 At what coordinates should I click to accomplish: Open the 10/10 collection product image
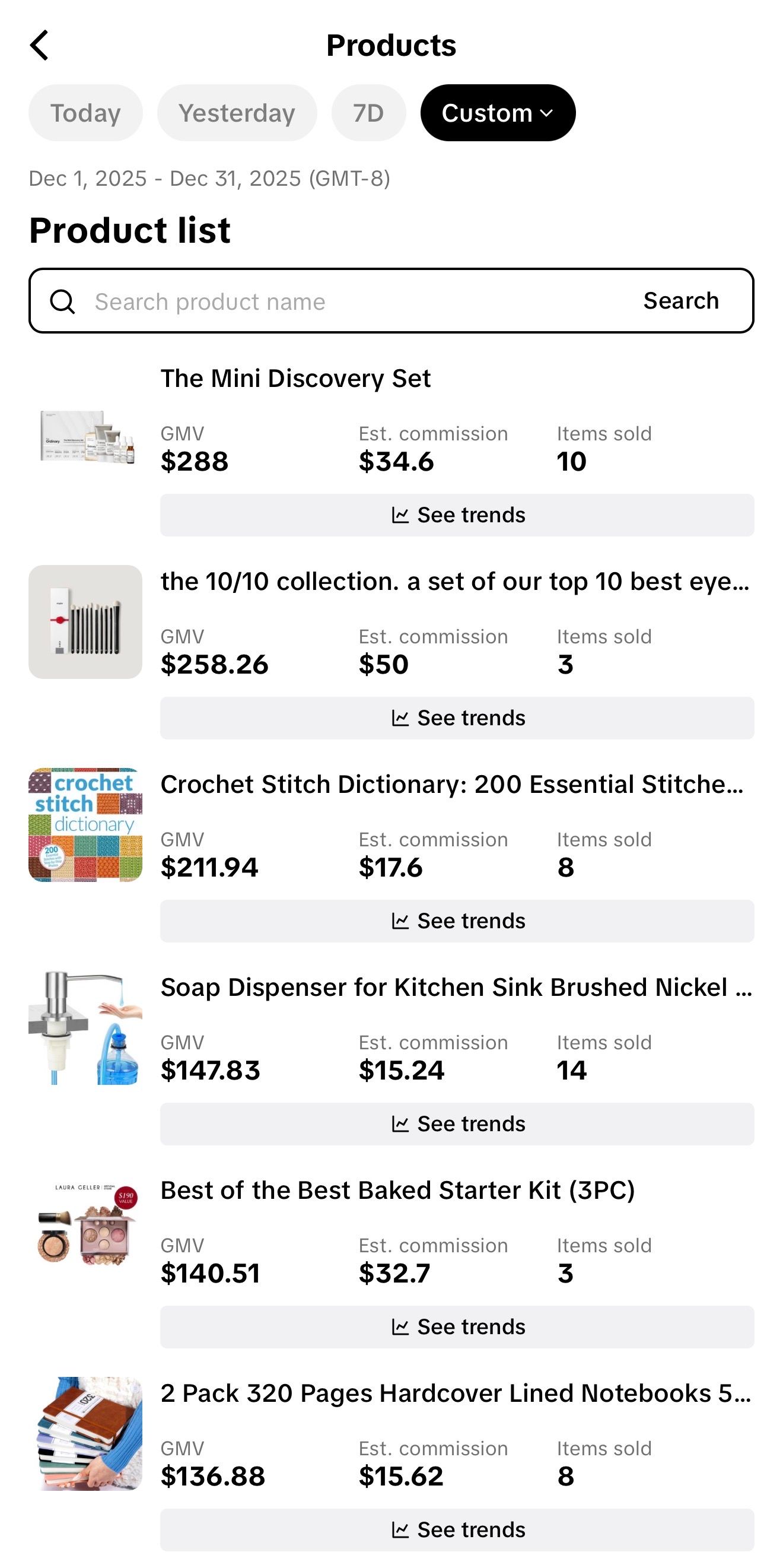tap(85, 621)
